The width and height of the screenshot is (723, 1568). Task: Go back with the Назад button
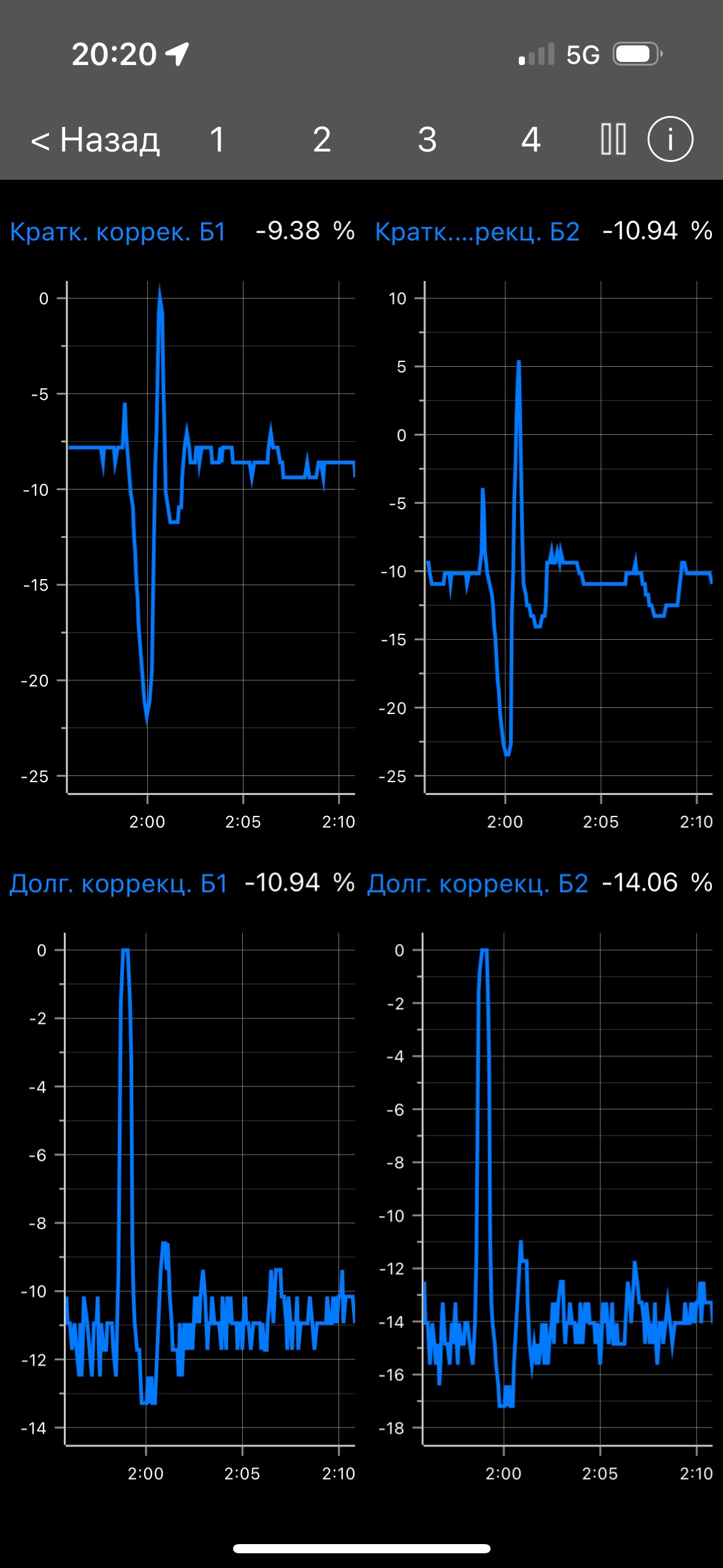coord(95,140)
